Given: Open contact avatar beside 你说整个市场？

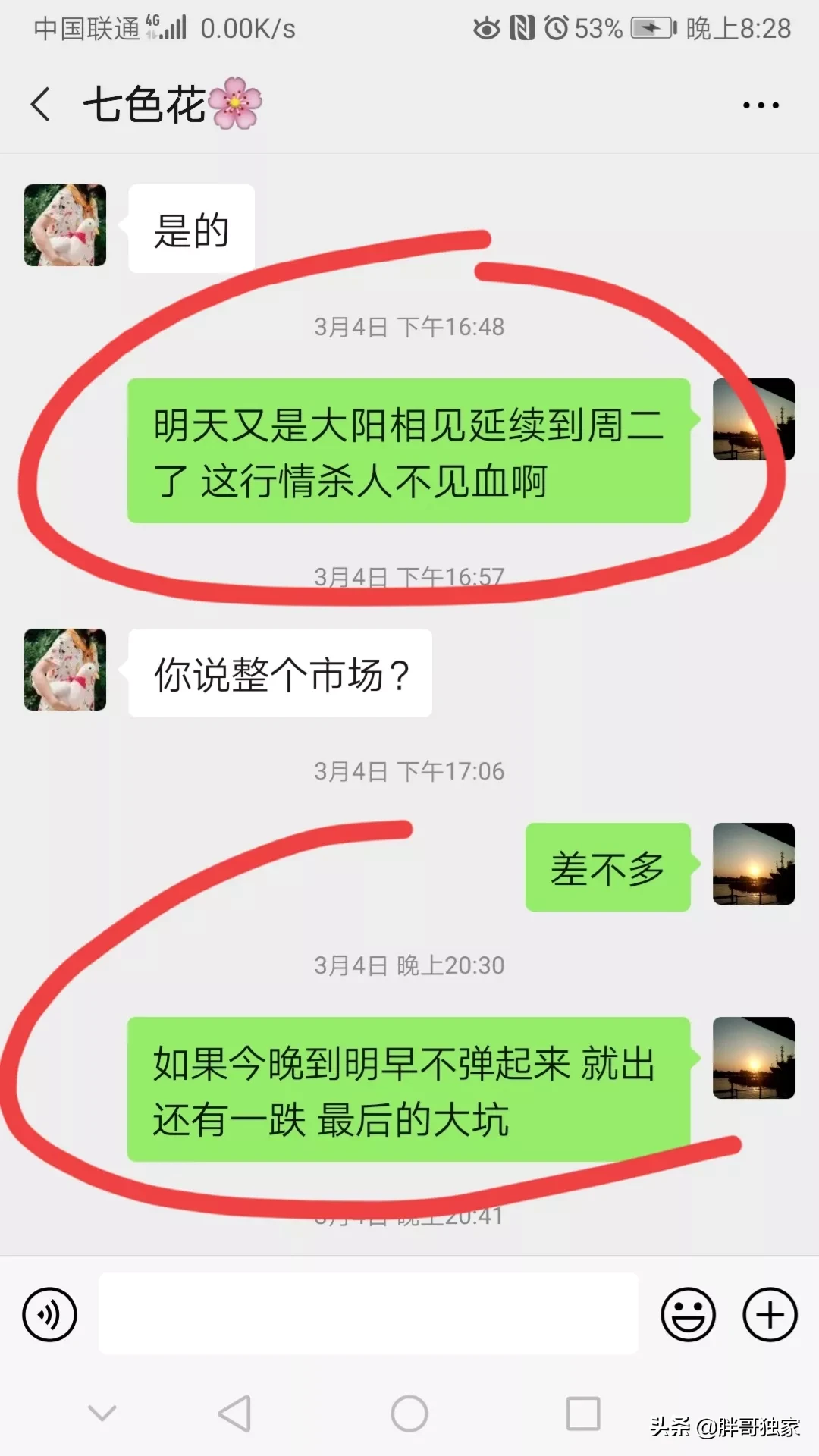Looking at the screenshot, I should tap(65, 670).
